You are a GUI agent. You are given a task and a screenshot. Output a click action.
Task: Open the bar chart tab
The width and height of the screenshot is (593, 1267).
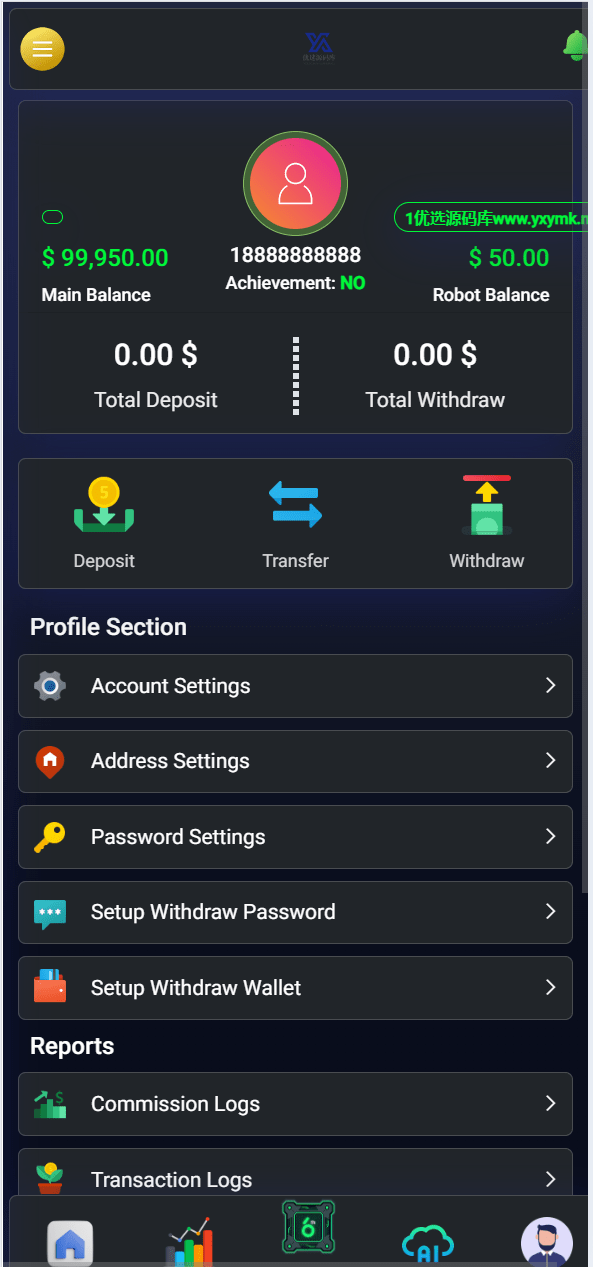(189, 1241)
